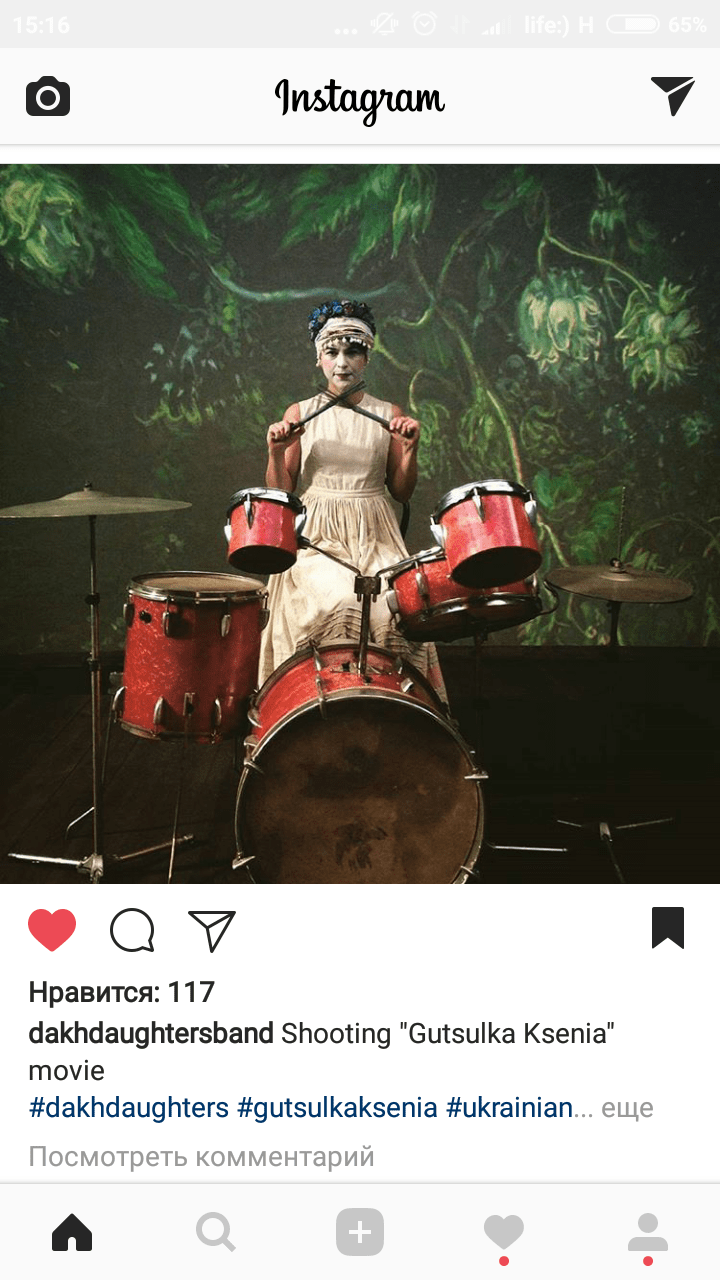Remove the post from saved bookmarks
This screenshot has width=720, height=1280.
pyautogui.click(x=668, y=928)
